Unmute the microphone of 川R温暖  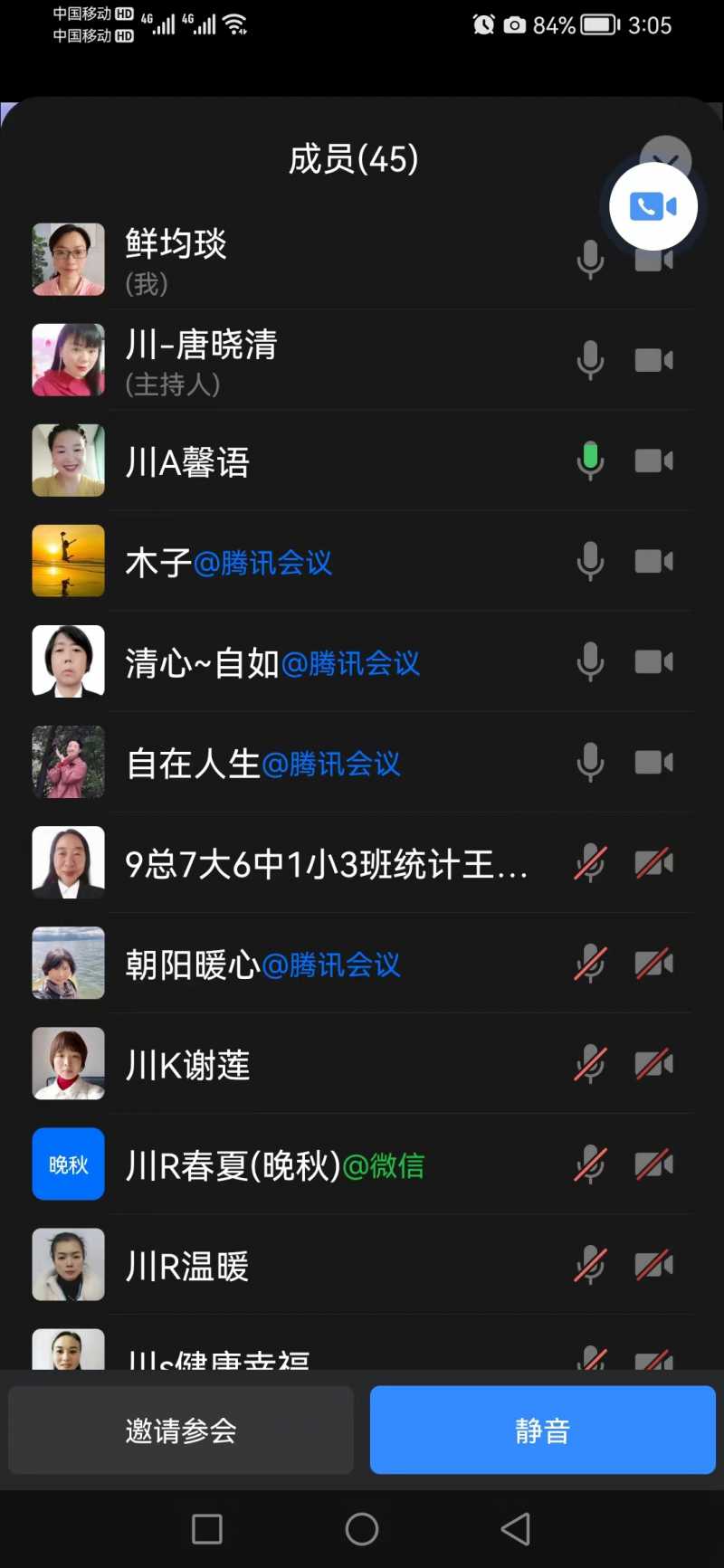pyautogui.click(x=589, y=1265)
